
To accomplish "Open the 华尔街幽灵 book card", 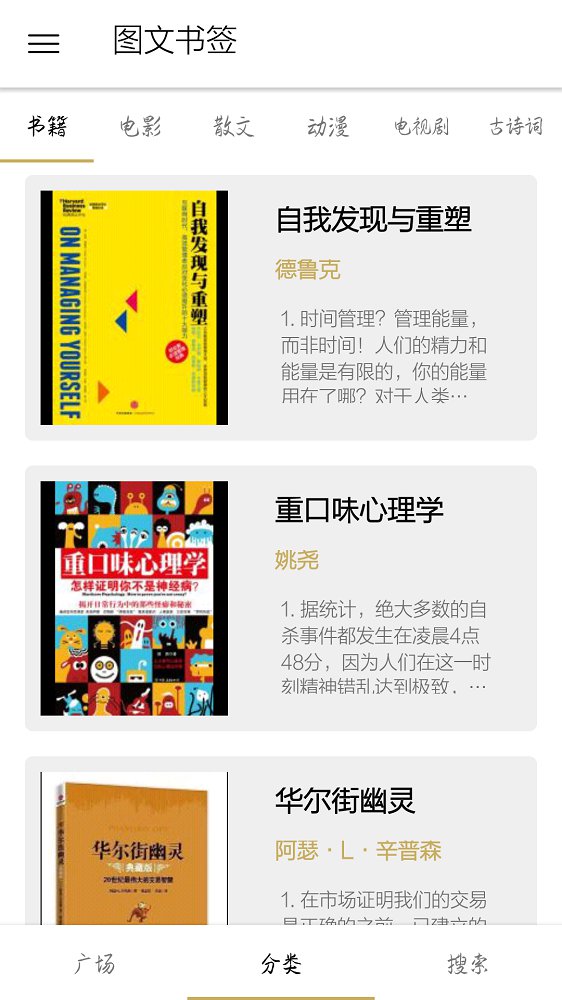I will (x=281, y=841).
